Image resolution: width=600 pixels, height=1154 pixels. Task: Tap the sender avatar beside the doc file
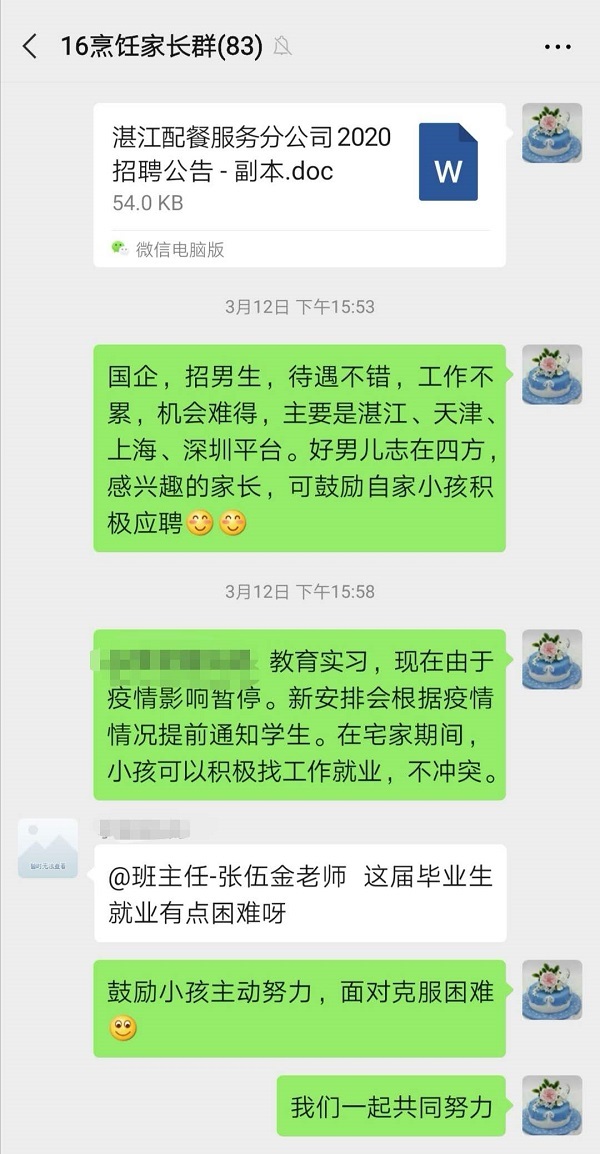point(551,133)
